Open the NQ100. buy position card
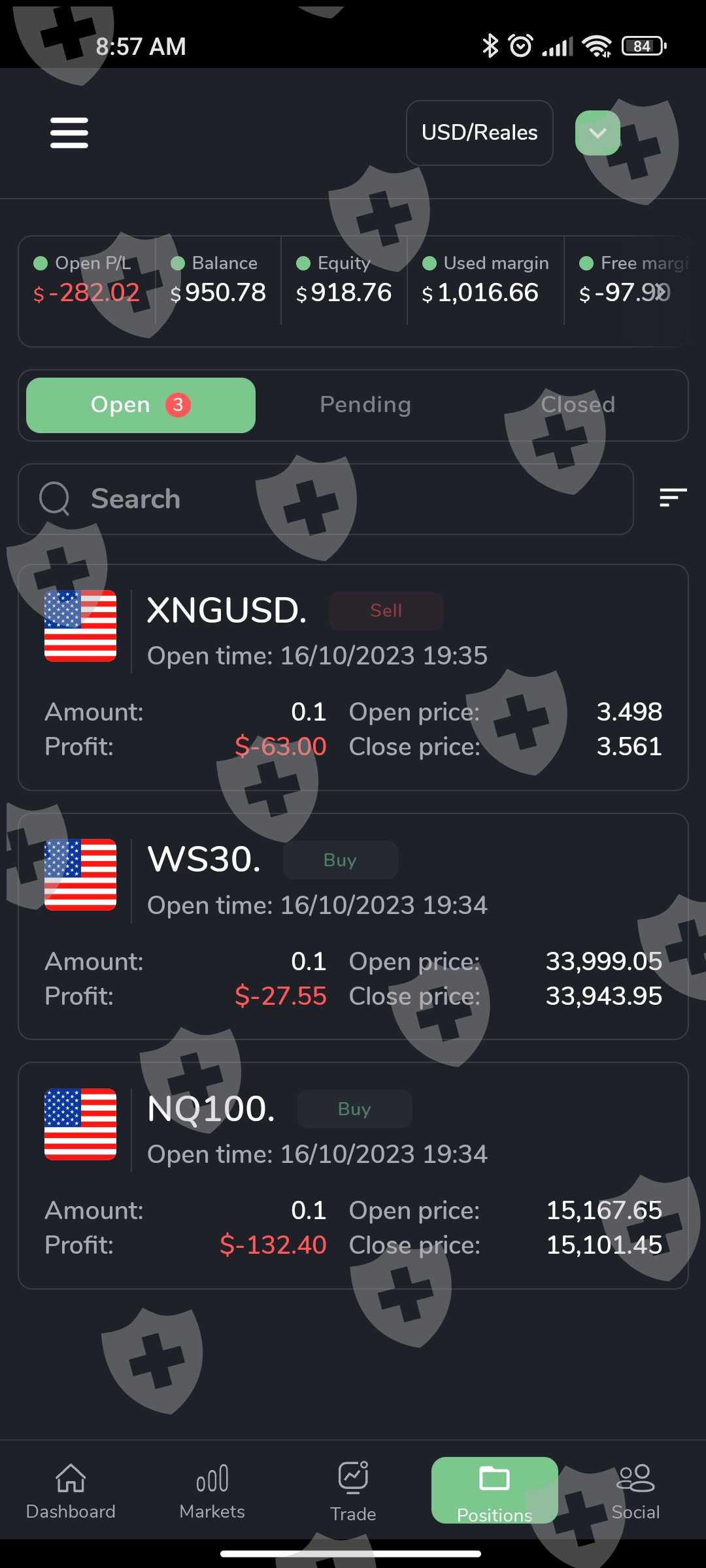This screenshot has width=706, height=1568. tap(353, 1175)
